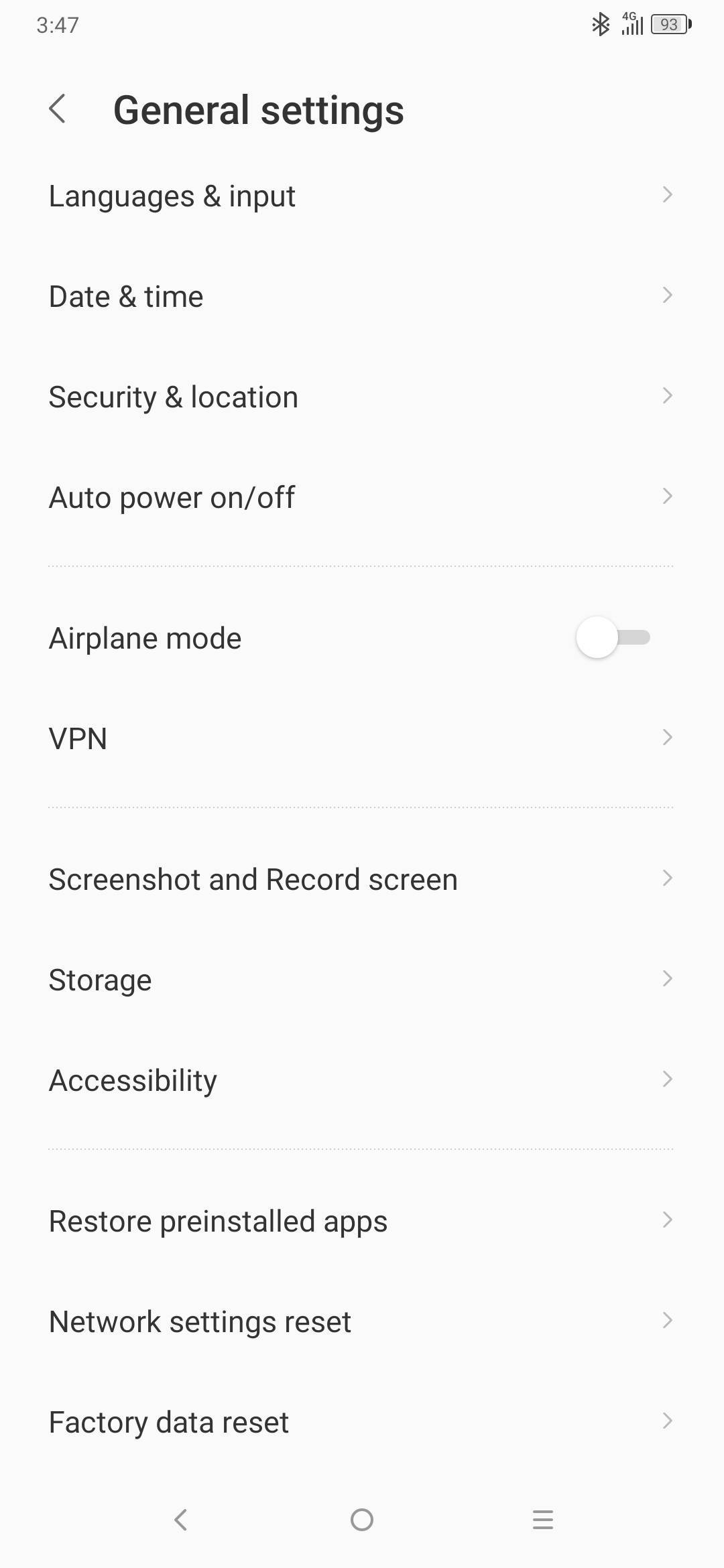Turn on Airplane mode
The height and width of the screenshot is (1568, 724).
point(613,637)
